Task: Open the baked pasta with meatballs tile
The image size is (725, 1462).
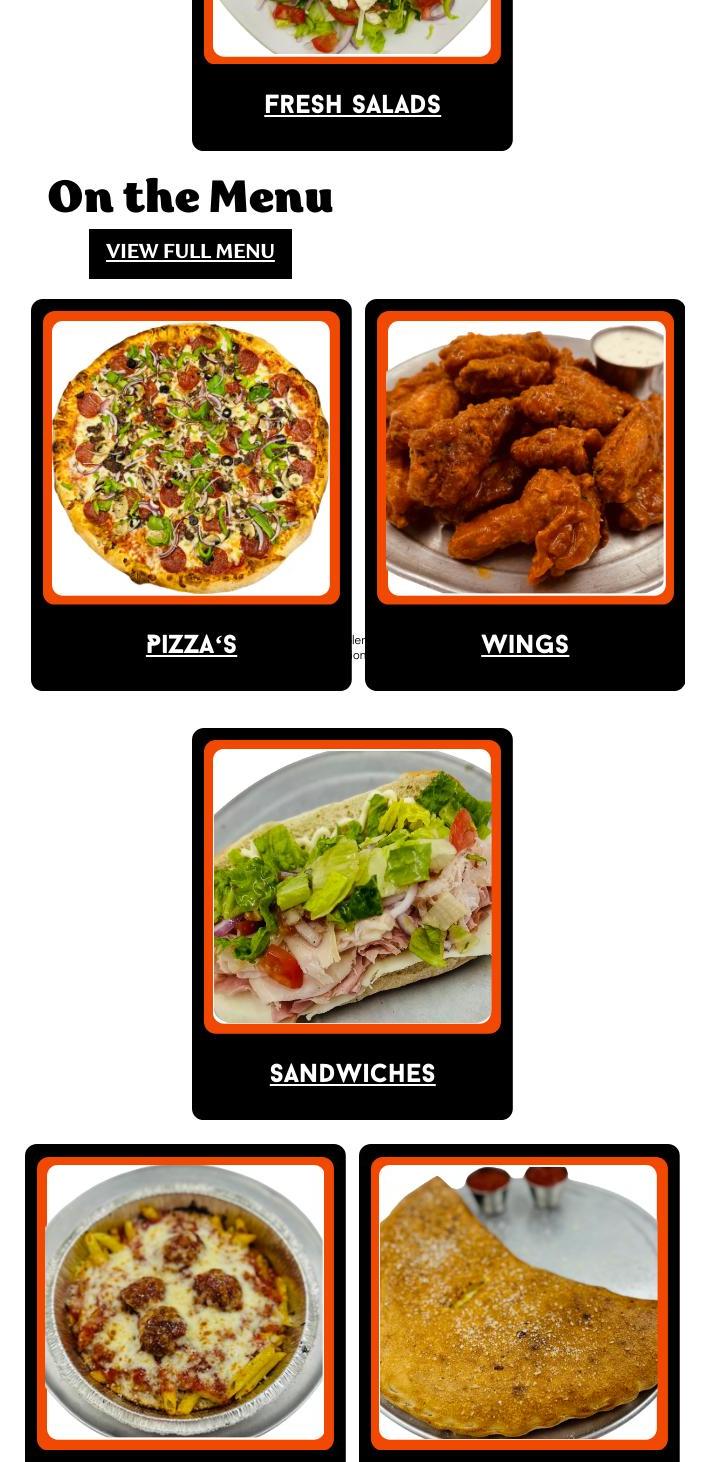Action: (x=185, y=1301)
